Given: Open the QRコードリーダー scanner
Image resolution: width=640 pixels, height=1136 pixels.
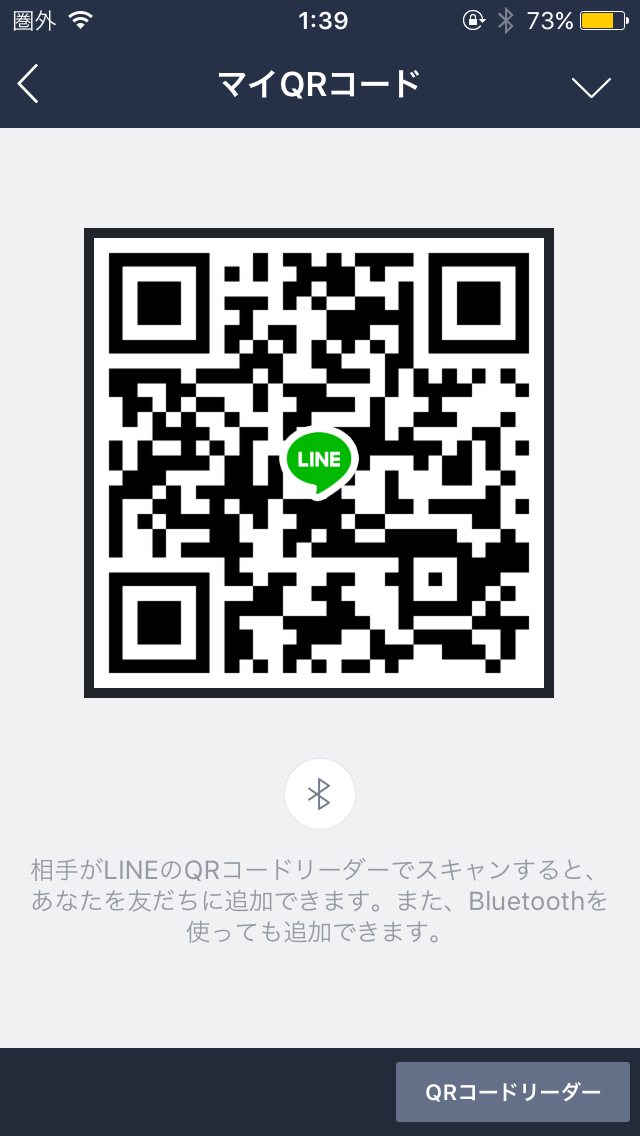Looking at the screenshot, I should (512, 1091).
